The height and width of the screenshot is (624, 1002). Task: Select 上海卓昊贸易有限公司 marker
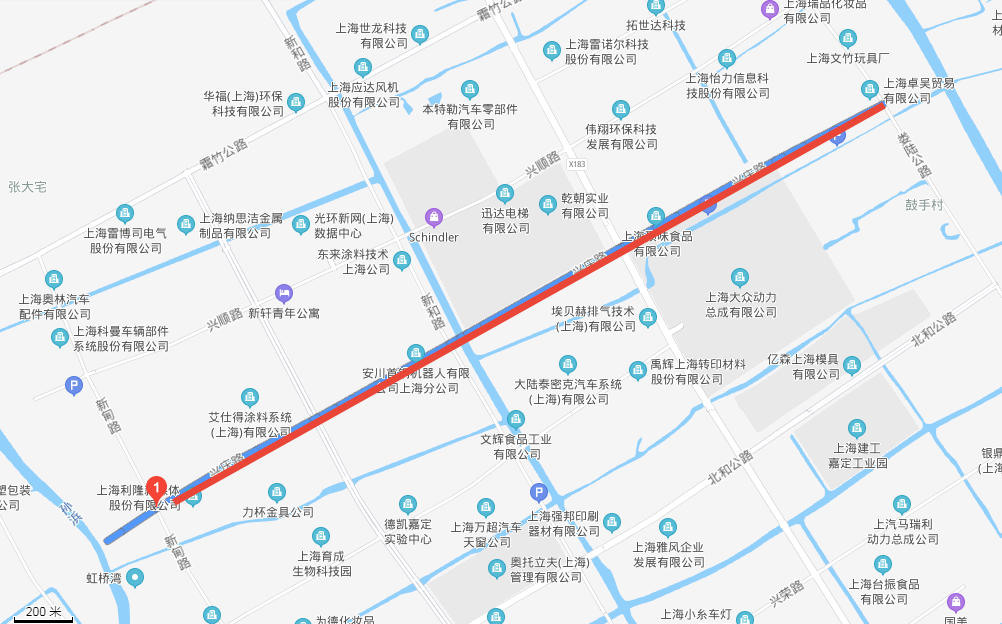[870, 90]
